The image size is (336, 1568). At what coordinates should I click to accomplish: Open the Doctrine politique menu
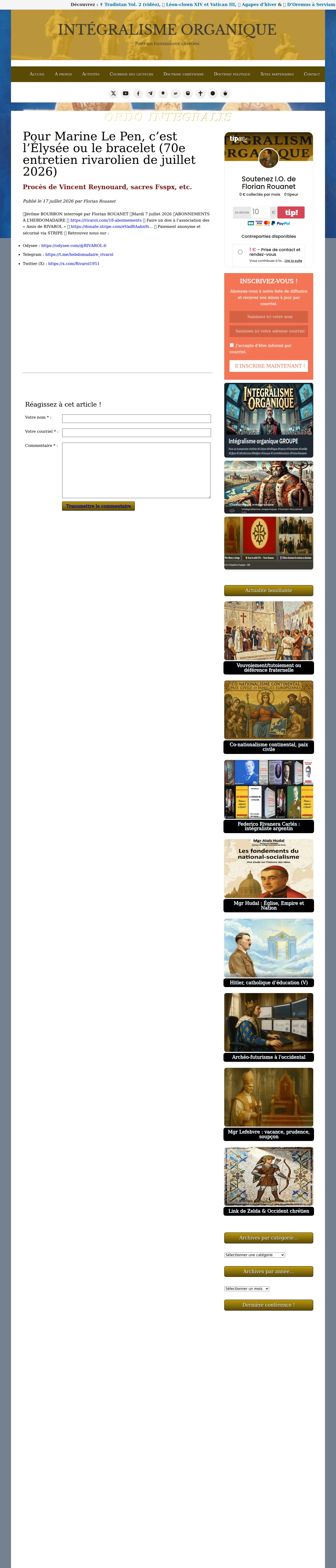pos(232,74)
